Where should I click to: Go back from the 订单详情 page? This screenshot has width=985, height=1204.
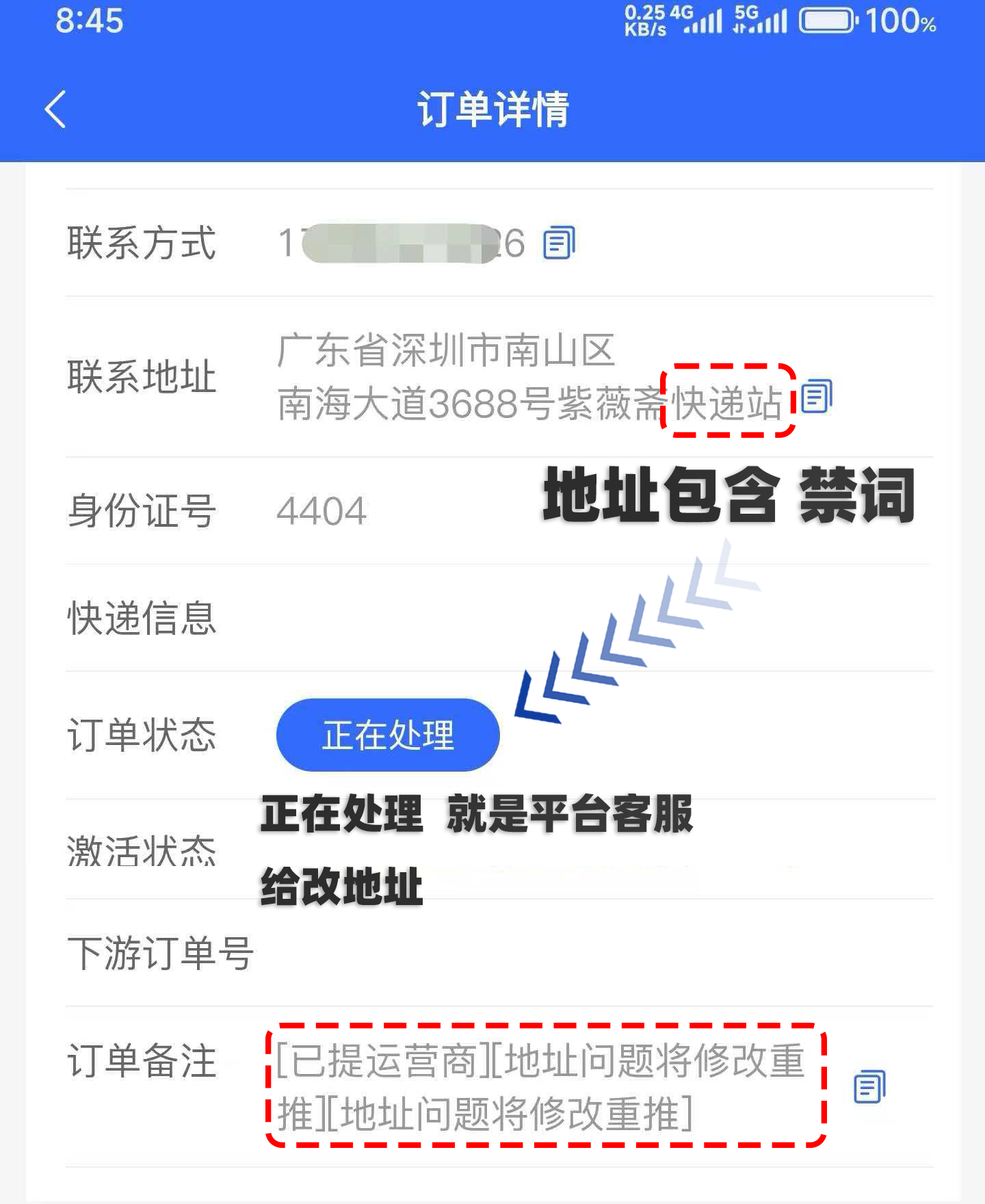point(56,109)
